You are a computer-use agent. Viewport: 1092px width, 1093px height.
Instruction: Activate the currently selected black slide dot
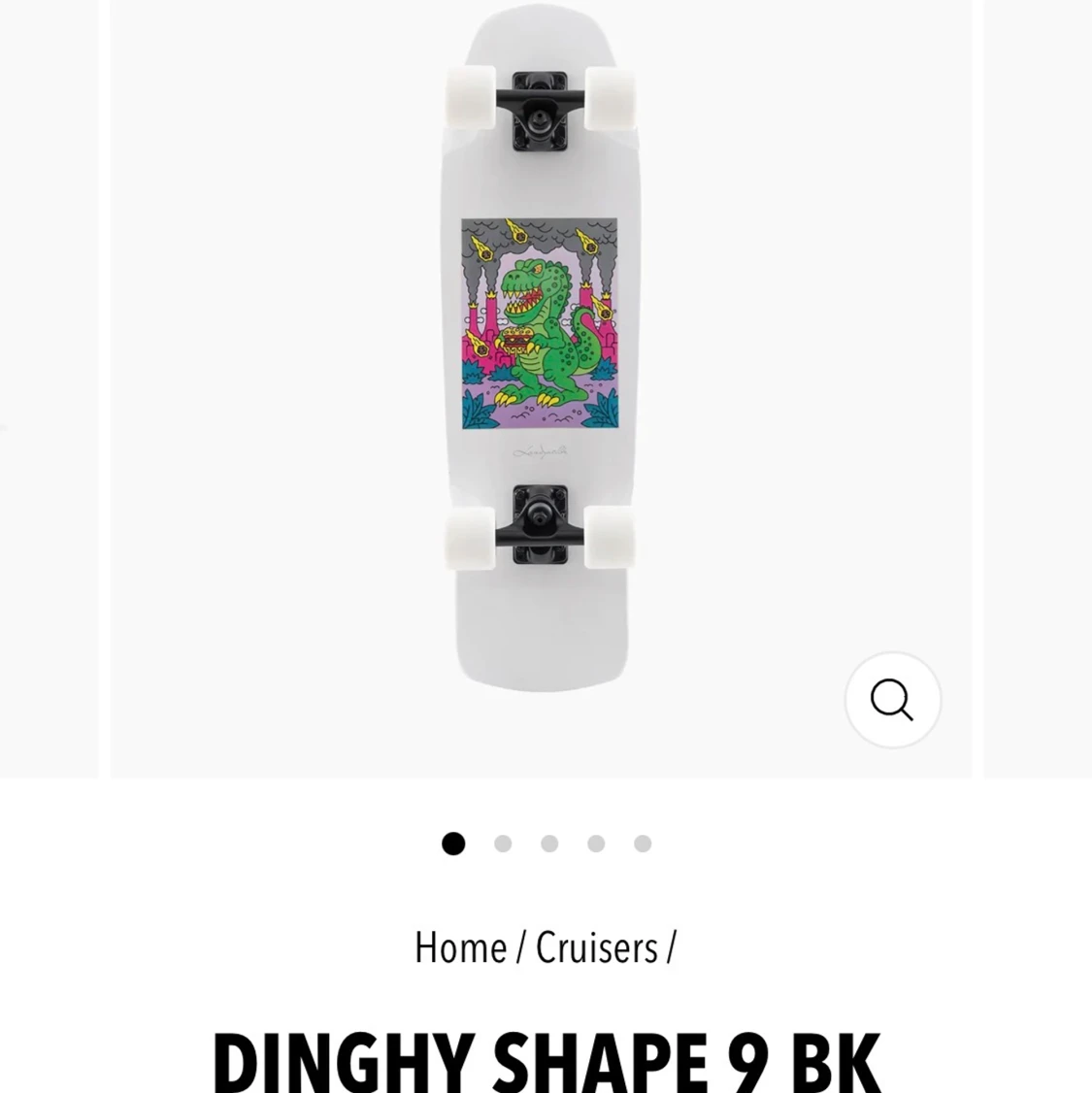tap(452, 844)
